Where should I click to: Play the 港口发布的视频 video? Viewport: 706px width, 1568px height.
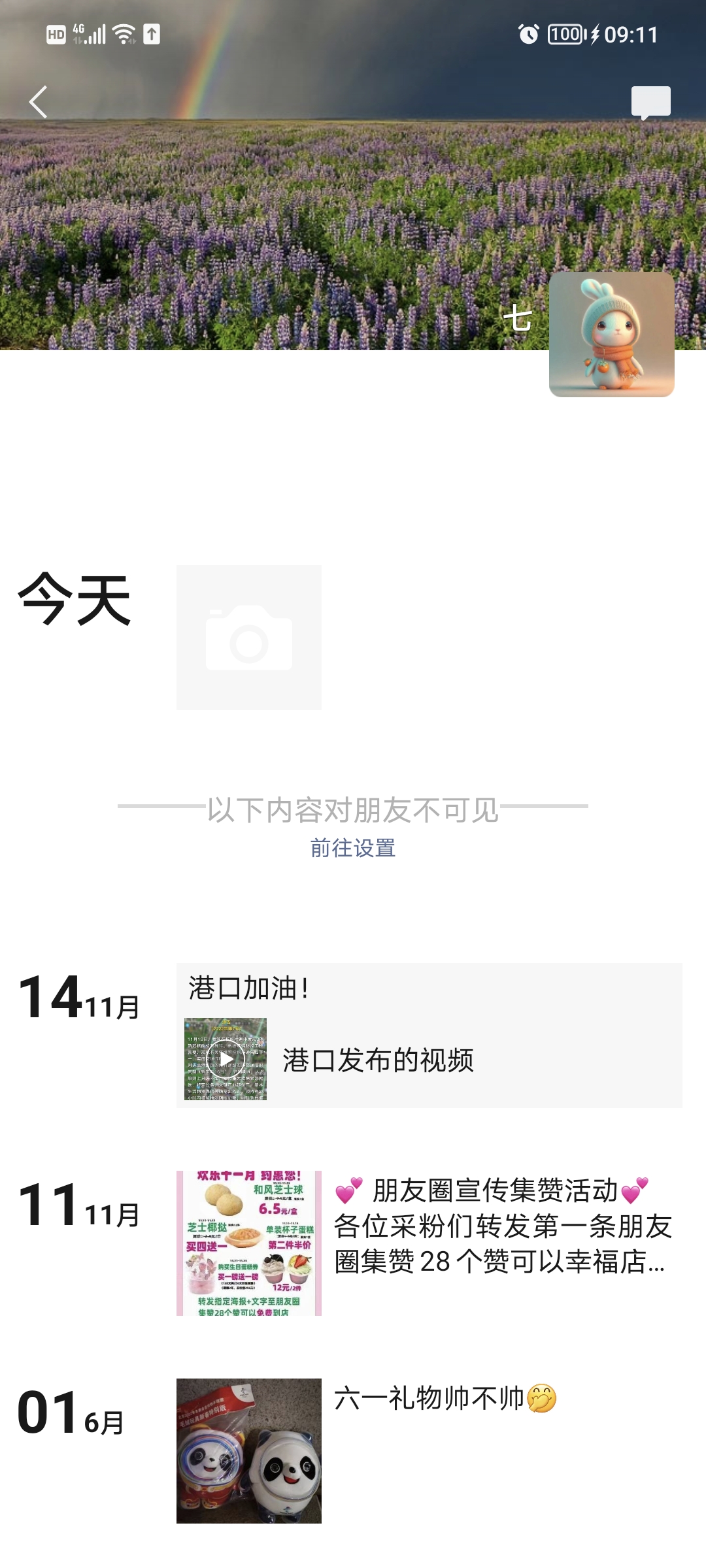(x=226, y=1059)
